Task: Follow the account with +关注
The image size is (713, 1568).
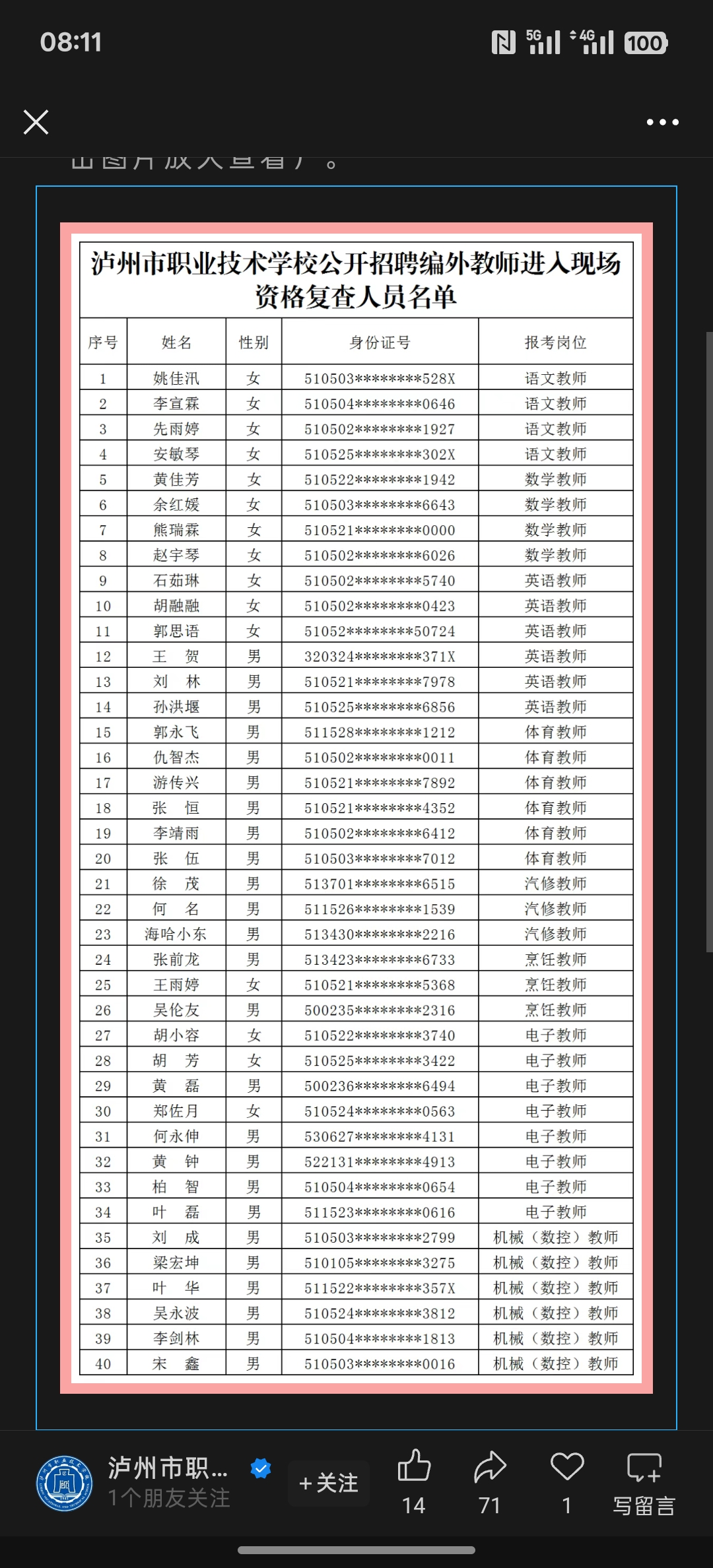Action: 328,1483
